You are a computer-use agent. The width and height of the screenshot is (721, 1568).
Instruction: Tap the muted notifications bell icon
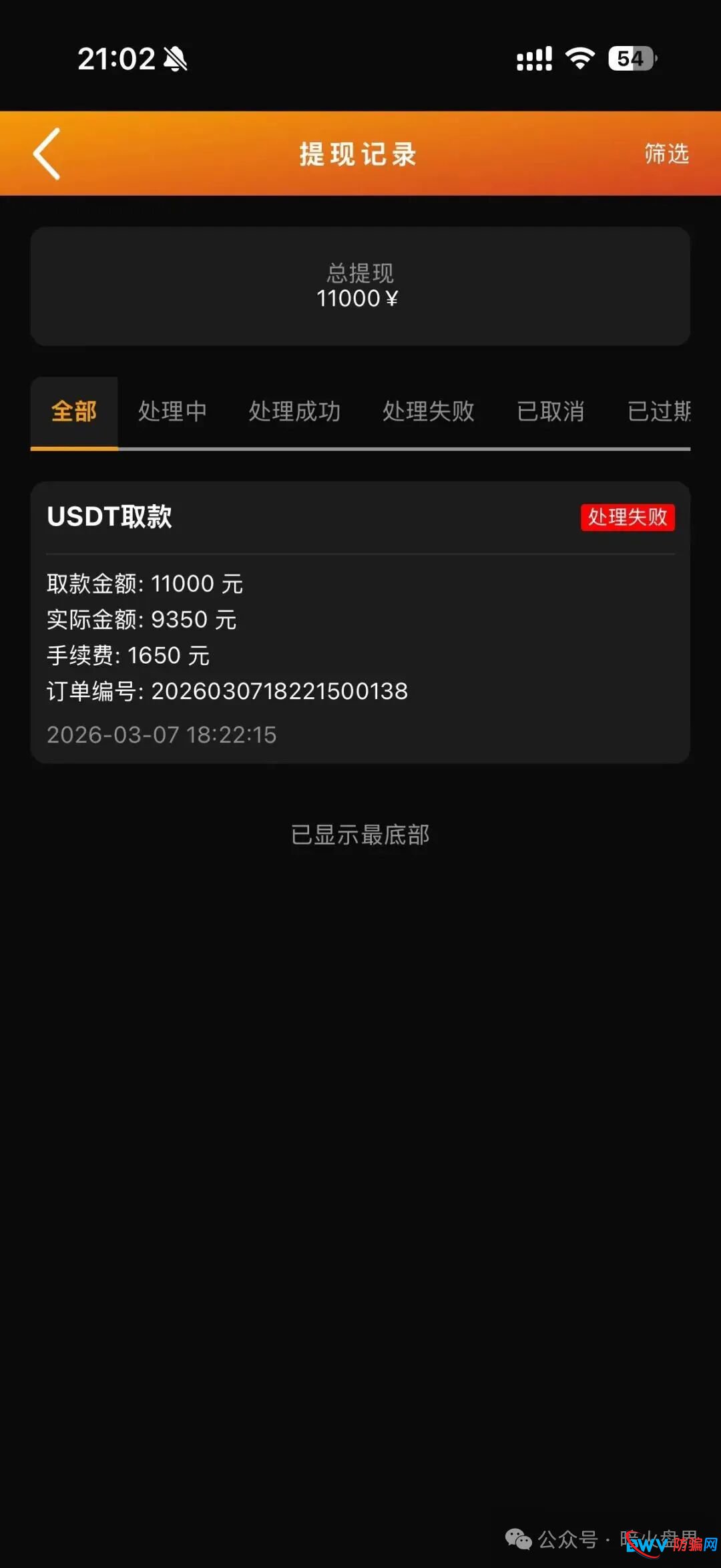pos(174,59)
